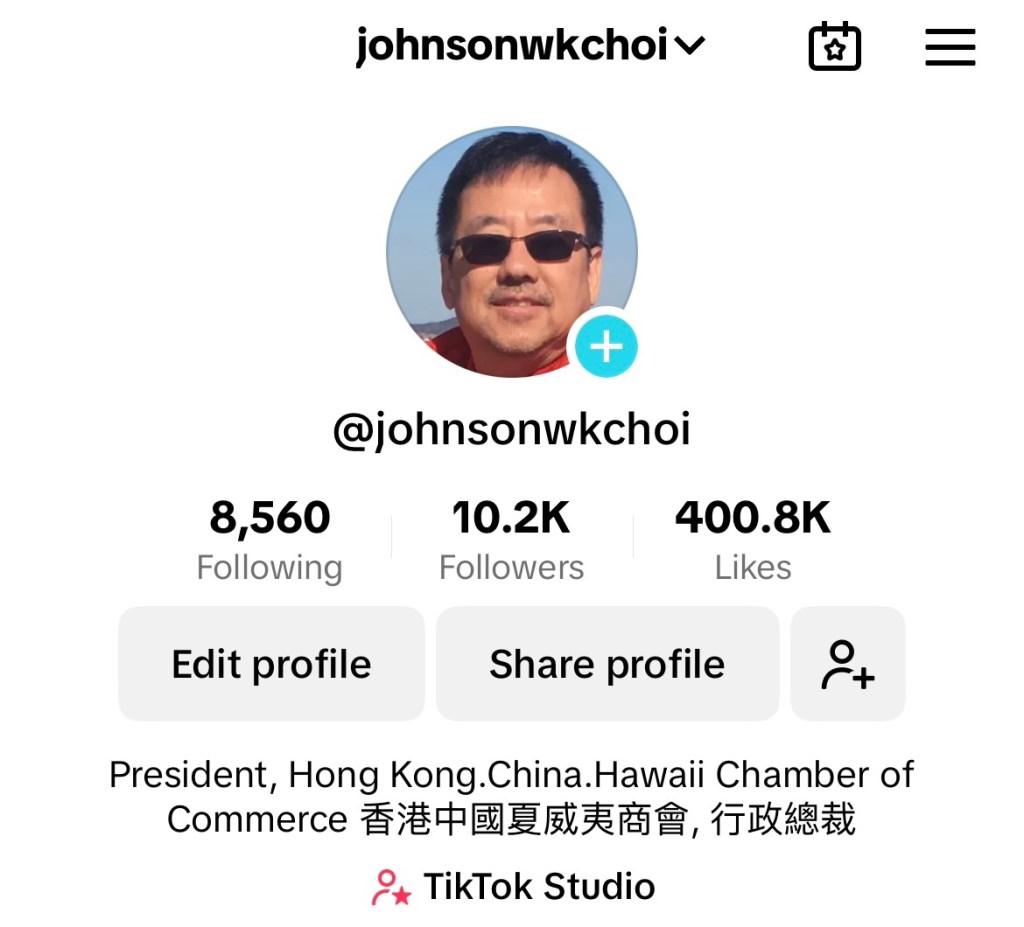Viewport: 1024px width, 927px height.
Task: View the 400.8K Likes count
Action: [x=752, y=540]
